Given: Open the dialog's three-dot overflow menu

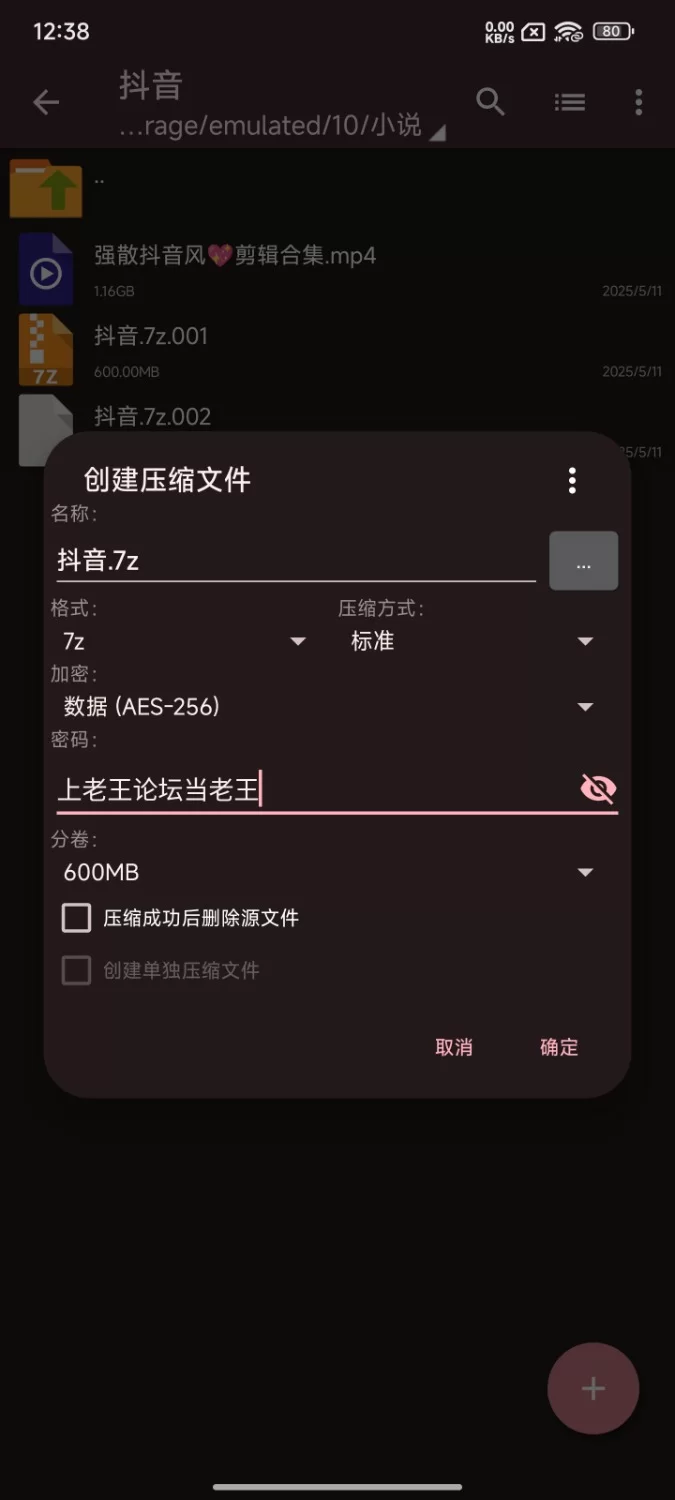Looking at the screenshot, I should click(x=572, y=481).
